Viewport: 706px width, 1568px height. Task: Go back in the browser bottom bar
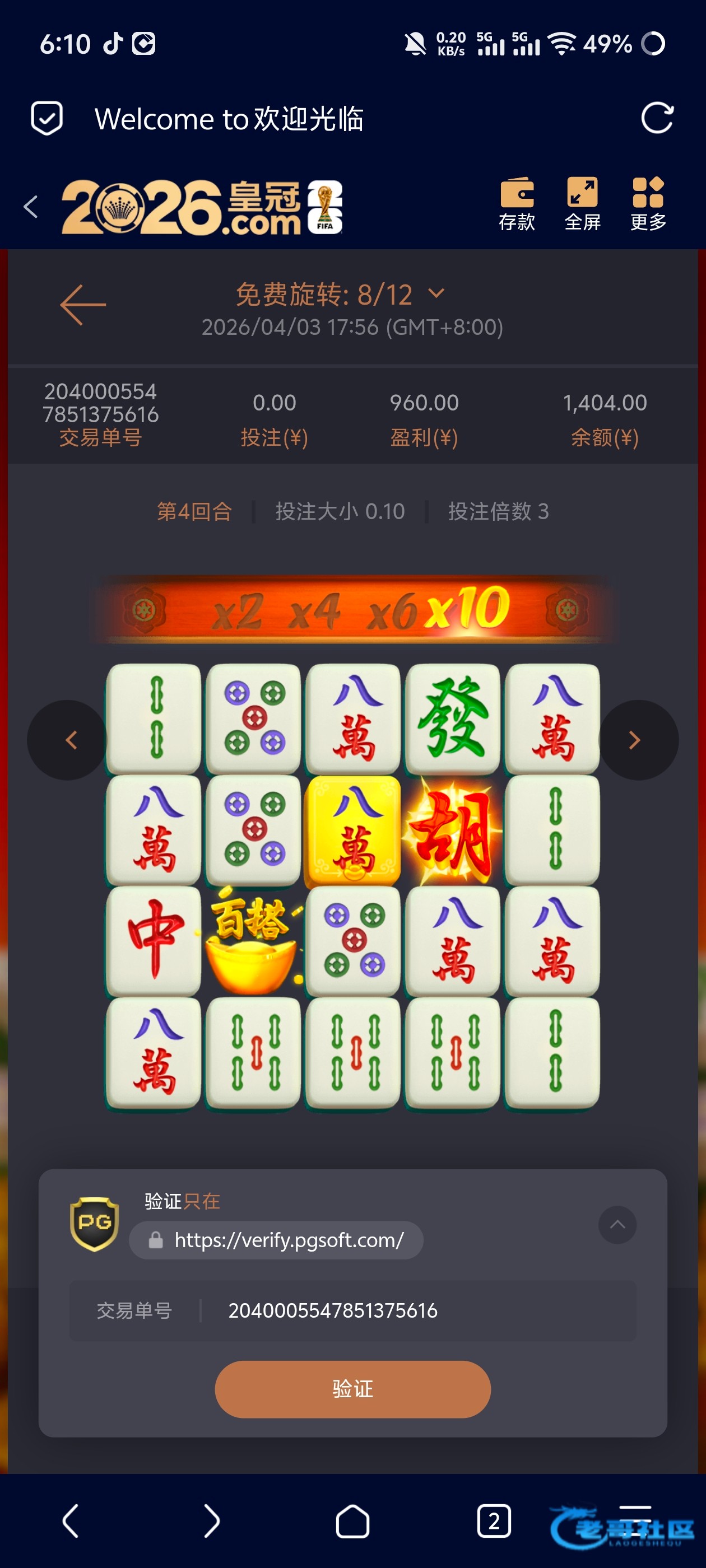(71, 1520)
